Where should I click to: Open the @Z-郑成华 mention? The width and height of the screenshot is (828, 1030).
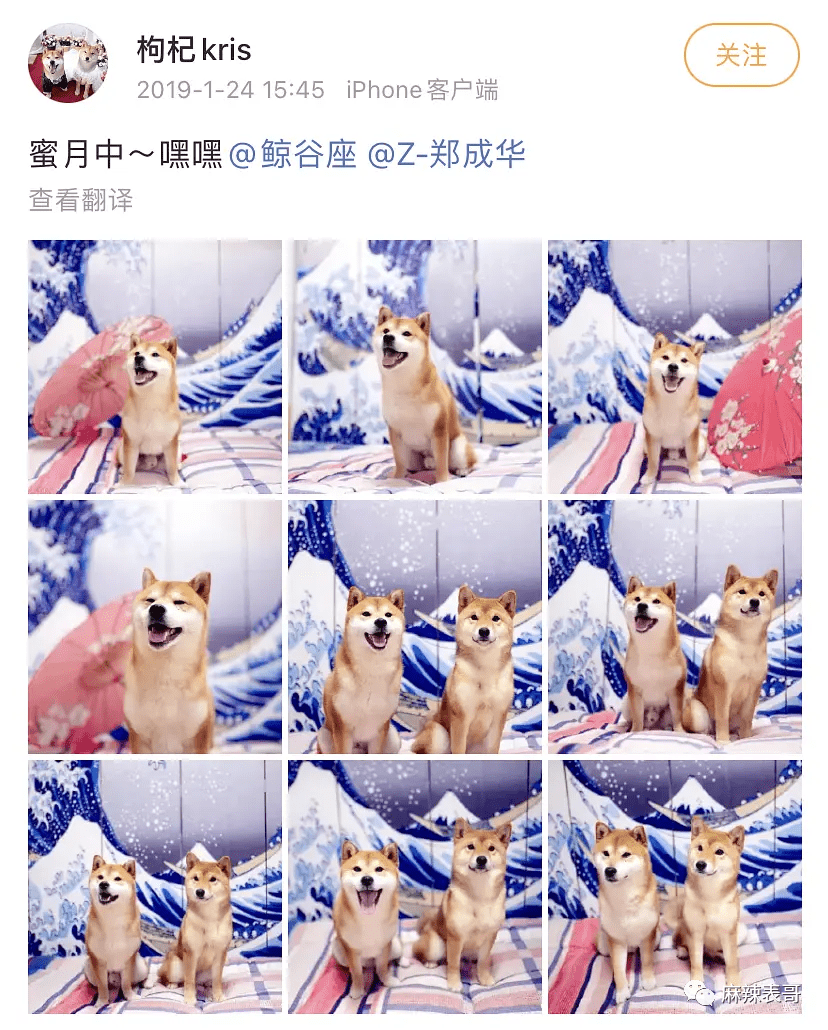pos(446,154)
